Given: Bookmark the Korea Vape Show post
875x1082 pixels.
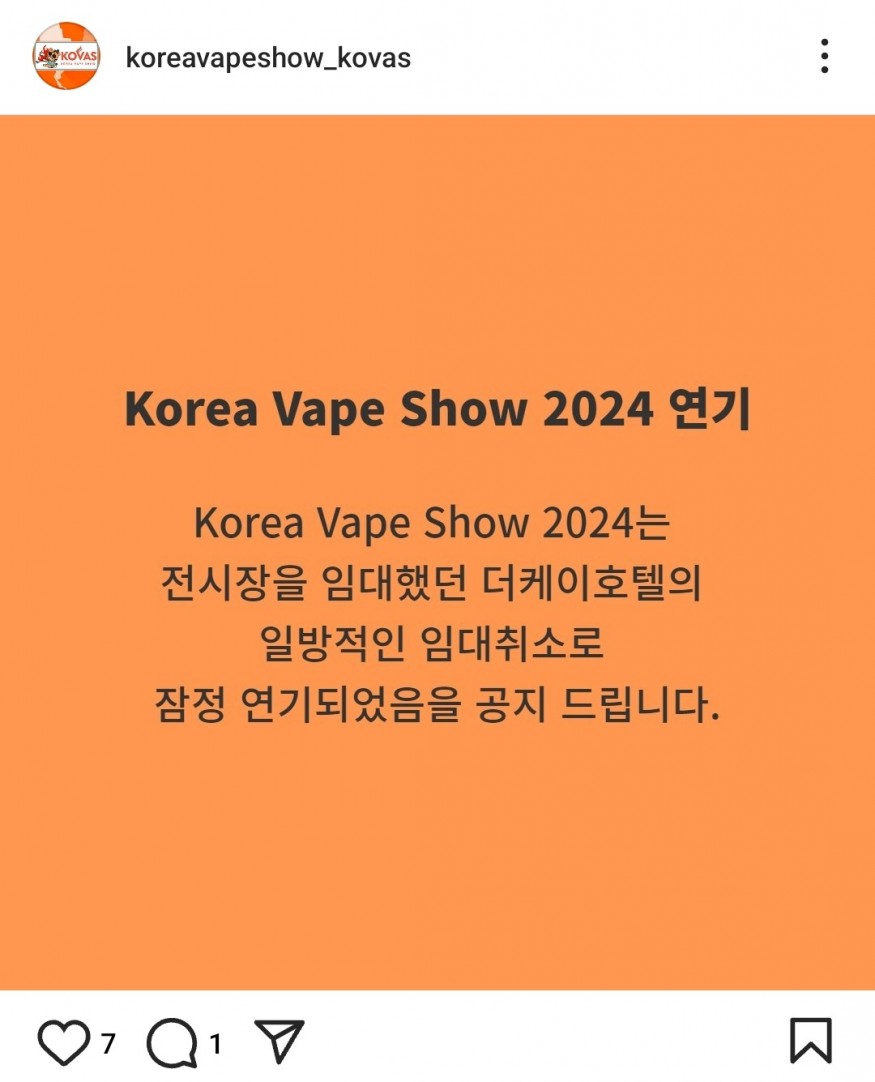Looking at the screenshot, I should [810, 1041].
